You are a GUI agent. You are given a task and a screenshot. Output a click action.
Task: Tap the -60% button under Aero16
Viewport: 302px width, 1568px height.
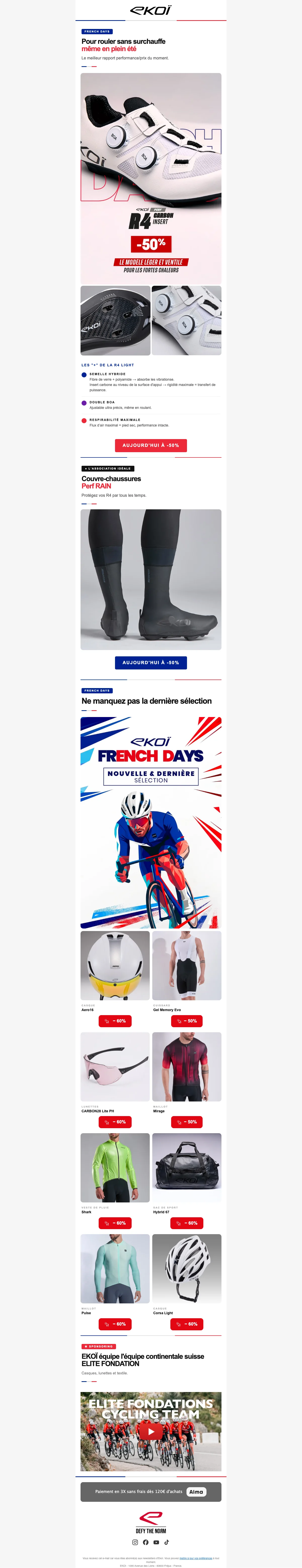click(115, 1021)
